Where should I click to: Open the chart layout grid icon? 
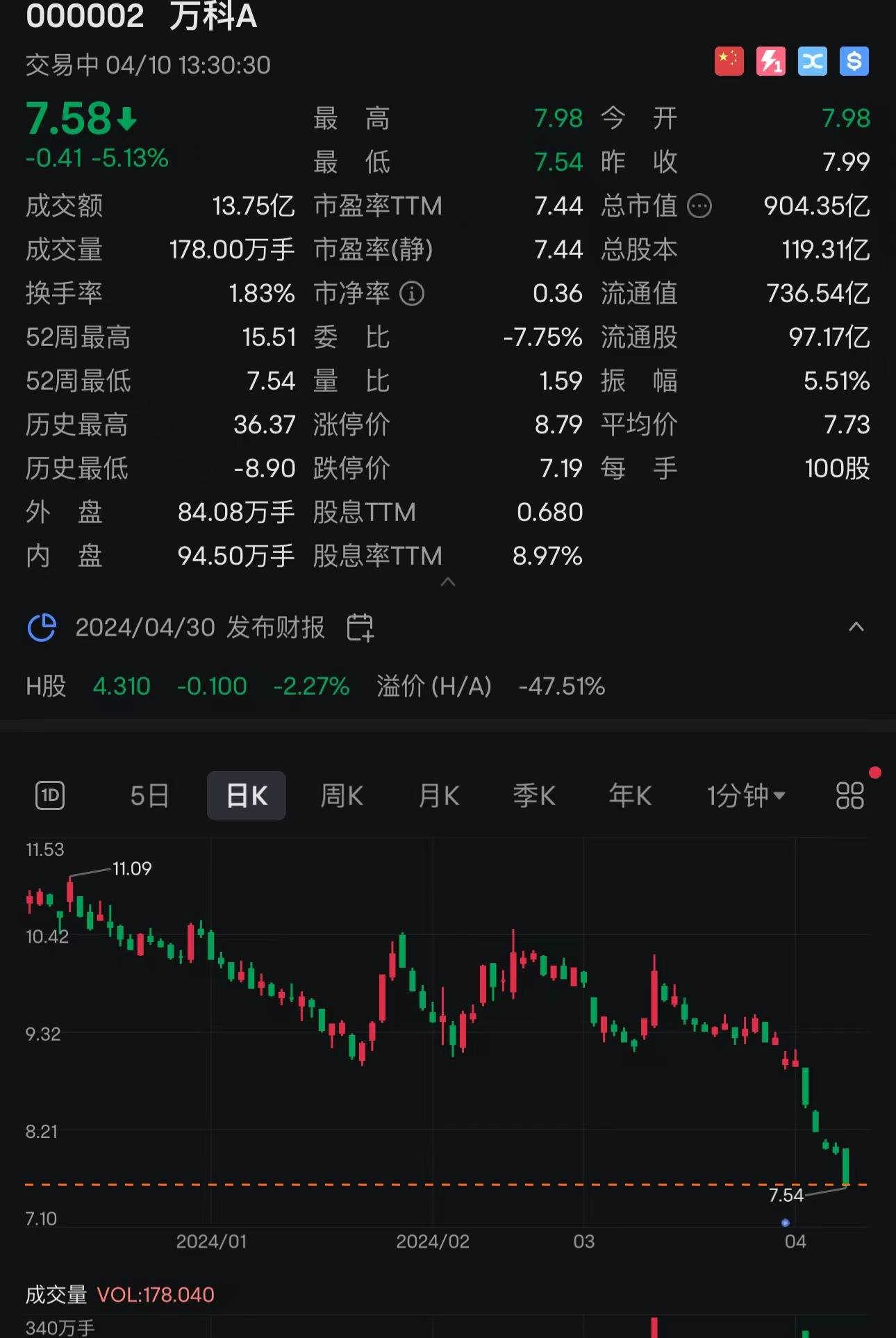(849, 795)
